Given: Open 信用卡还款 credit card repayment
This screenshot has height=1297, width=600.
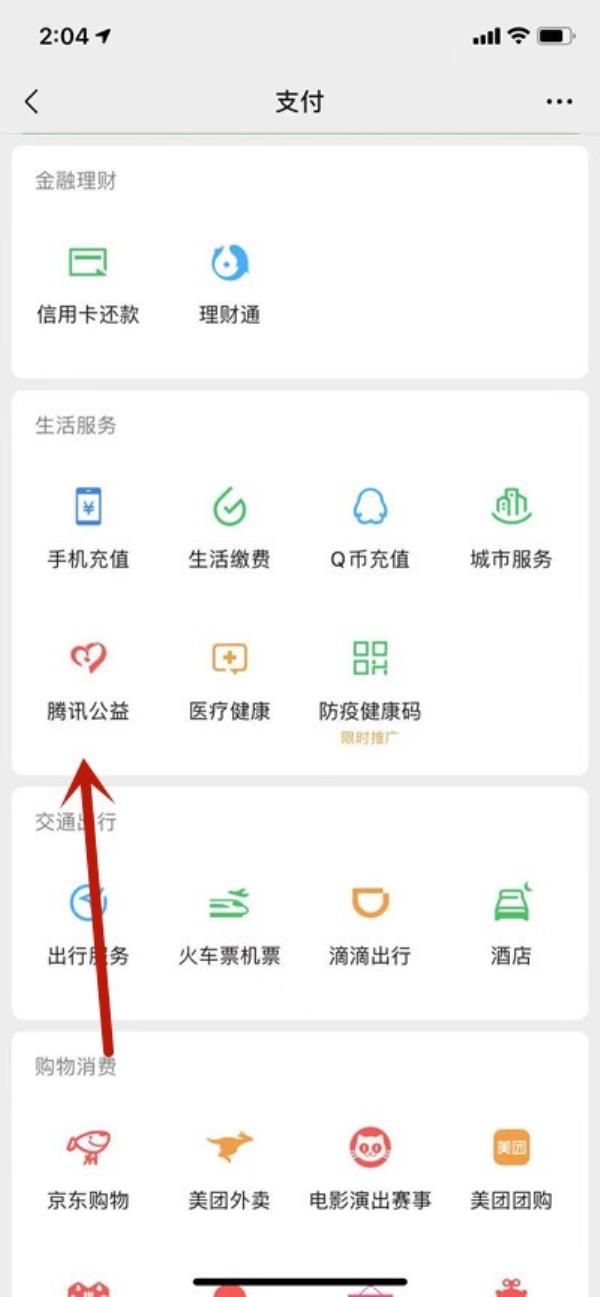Looking at the screenshot, I should pos(88,285).
